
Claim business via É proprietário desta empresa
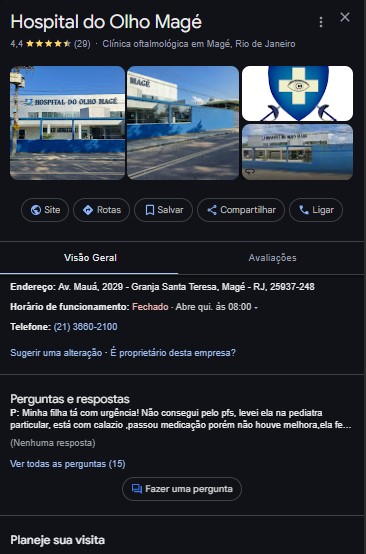pyautogui.click(x=173, y=353)
